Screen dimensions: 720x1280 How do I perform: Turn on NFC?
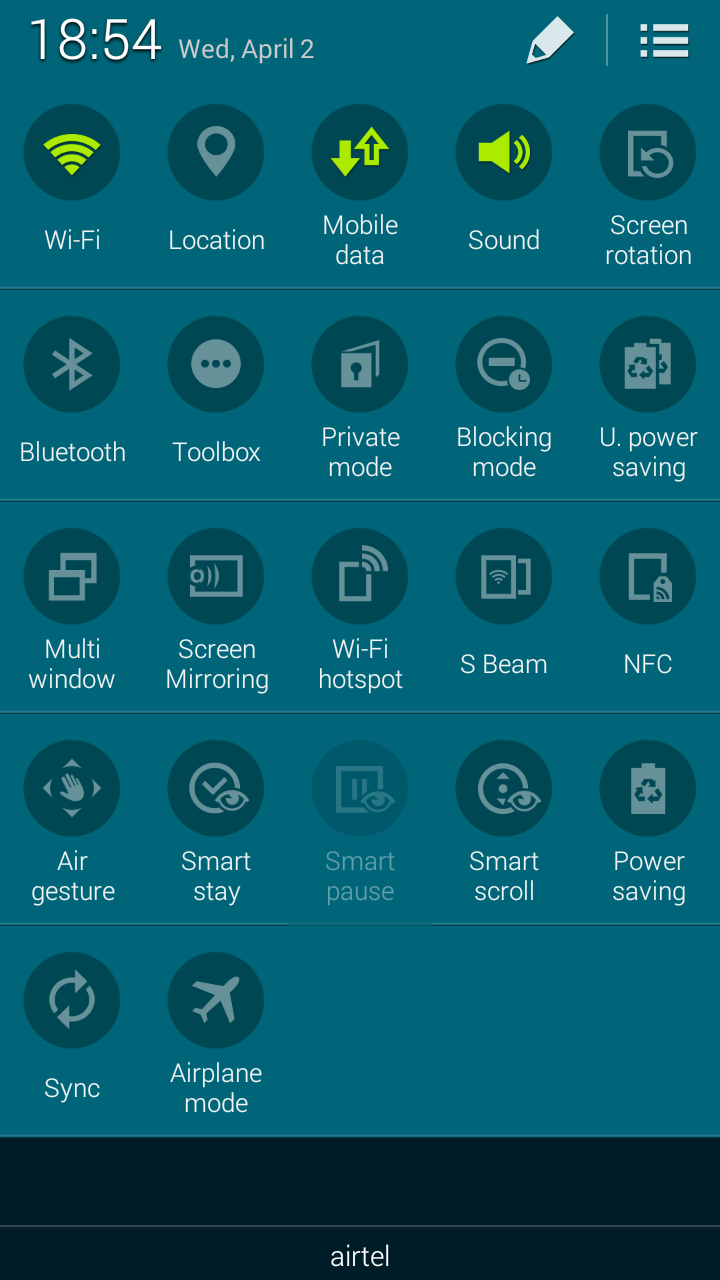648,578
